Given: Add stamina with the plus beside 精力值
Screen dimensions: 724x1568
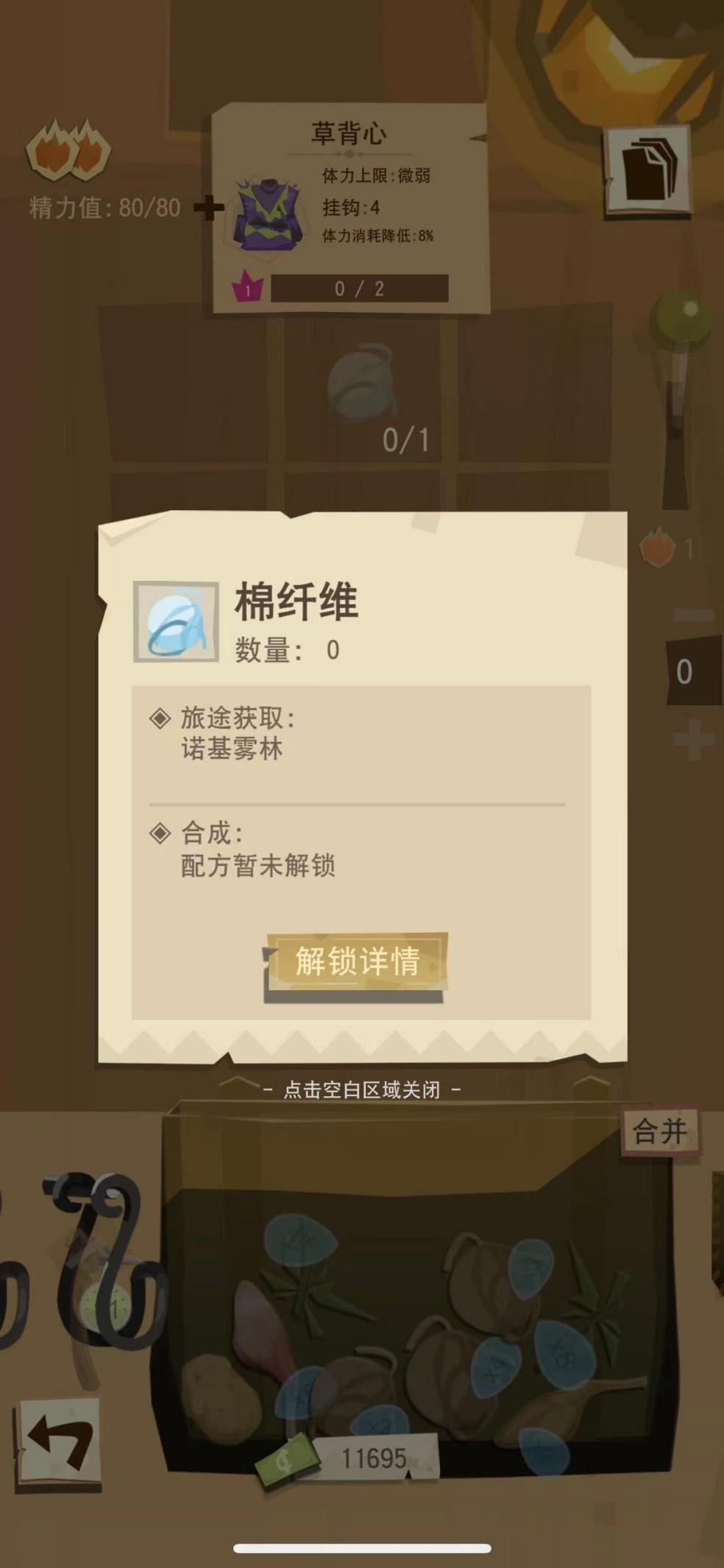Looking at the screenshot, I should coord(208,208).
